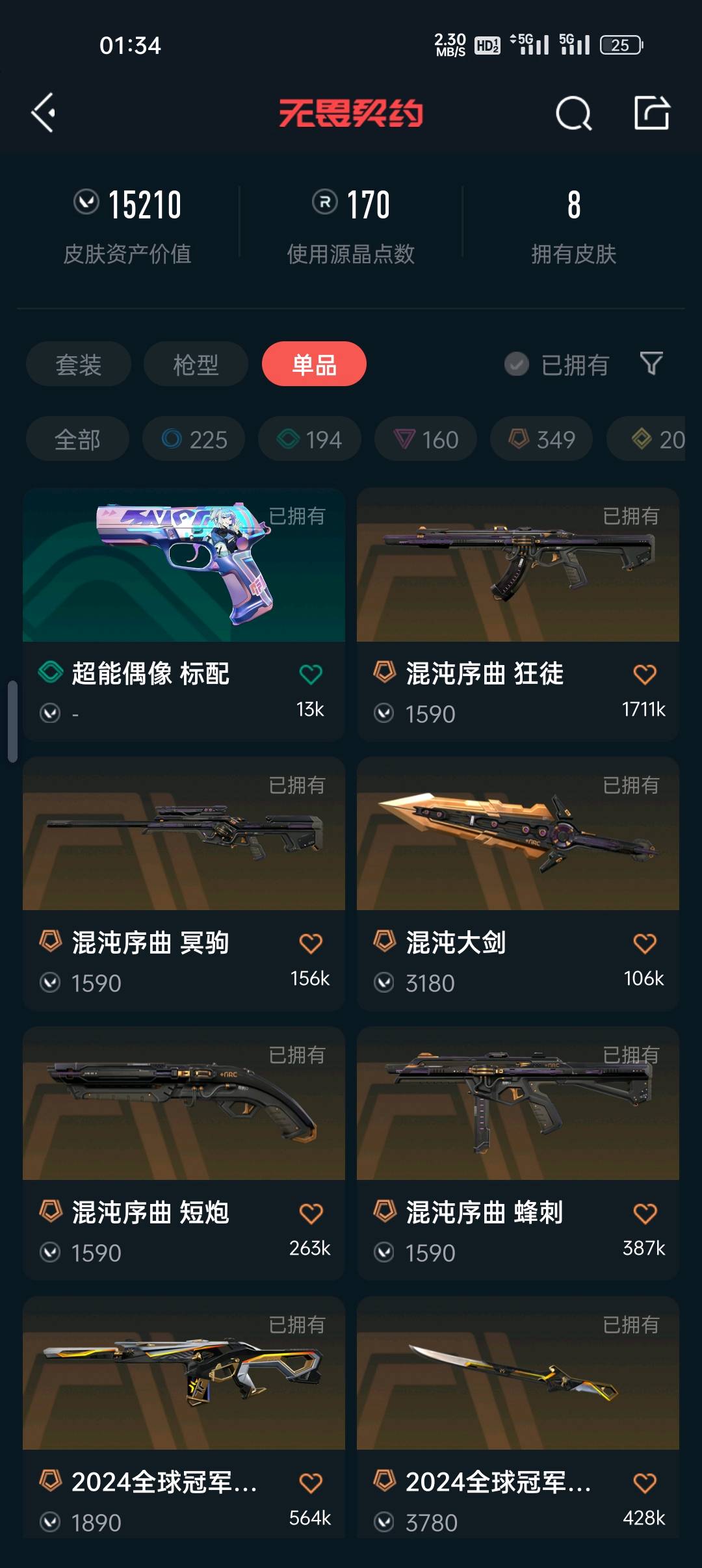Screen dimensions: 702x1568
Task: Select the 单品 tab
Action: pyautogui.click(x=314, y=364)
